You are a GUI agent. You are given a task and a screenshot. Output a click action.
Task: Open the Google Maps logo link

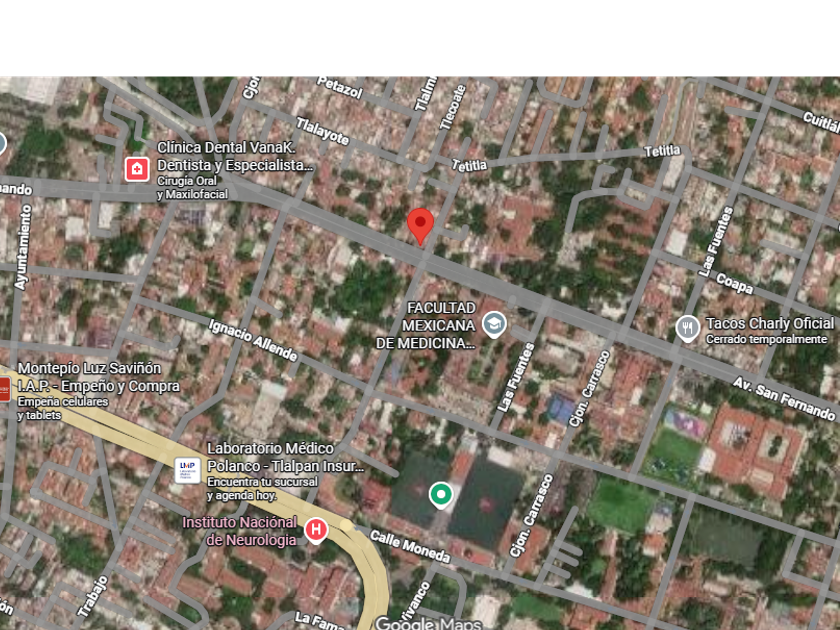tap(428, 623)
